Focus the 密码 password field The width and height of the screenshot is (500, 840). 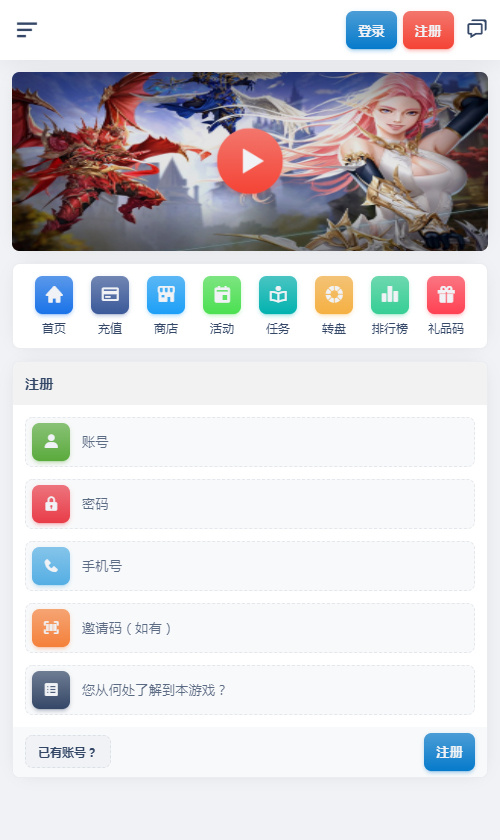click(x=250, y=504)
